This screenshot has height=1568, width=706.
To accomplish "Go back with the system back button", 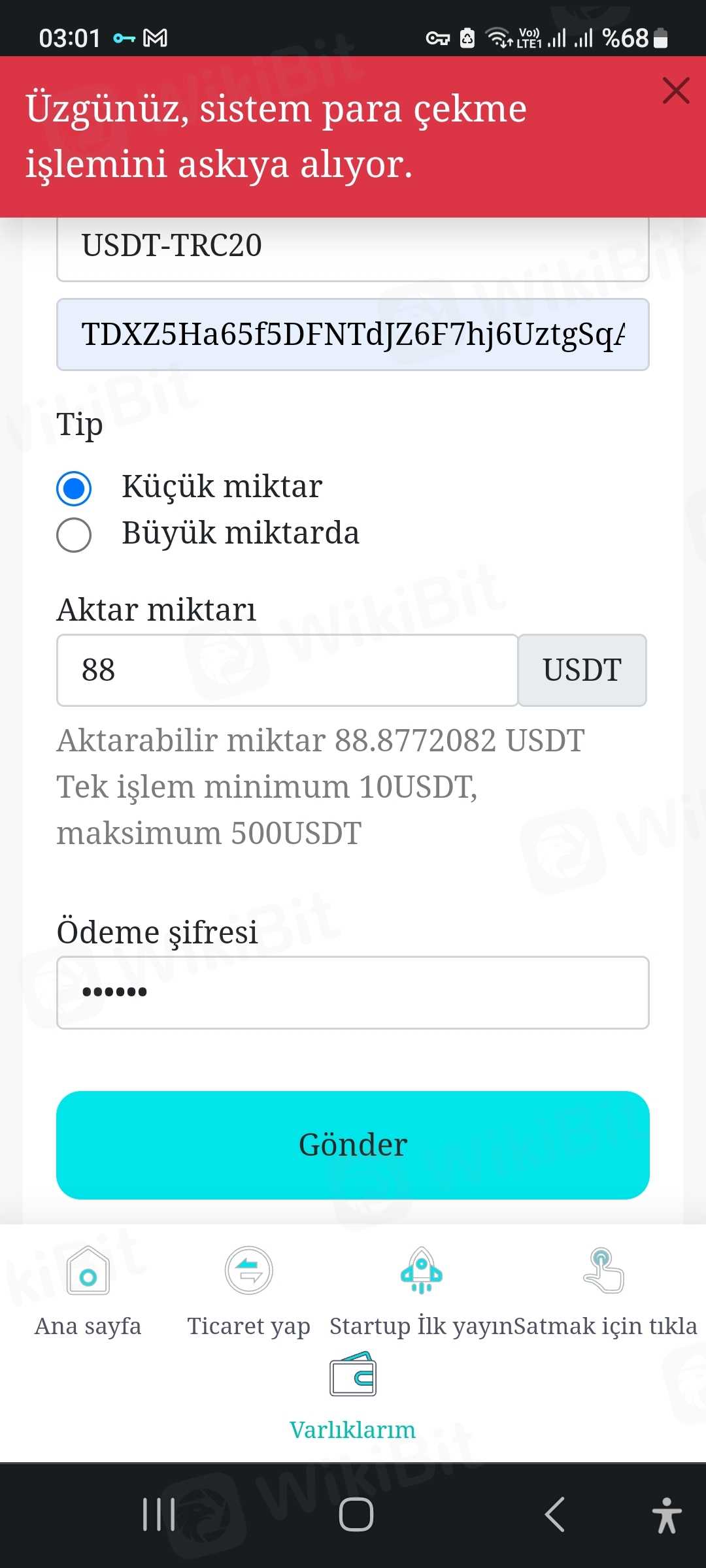I will (554, 1514).
